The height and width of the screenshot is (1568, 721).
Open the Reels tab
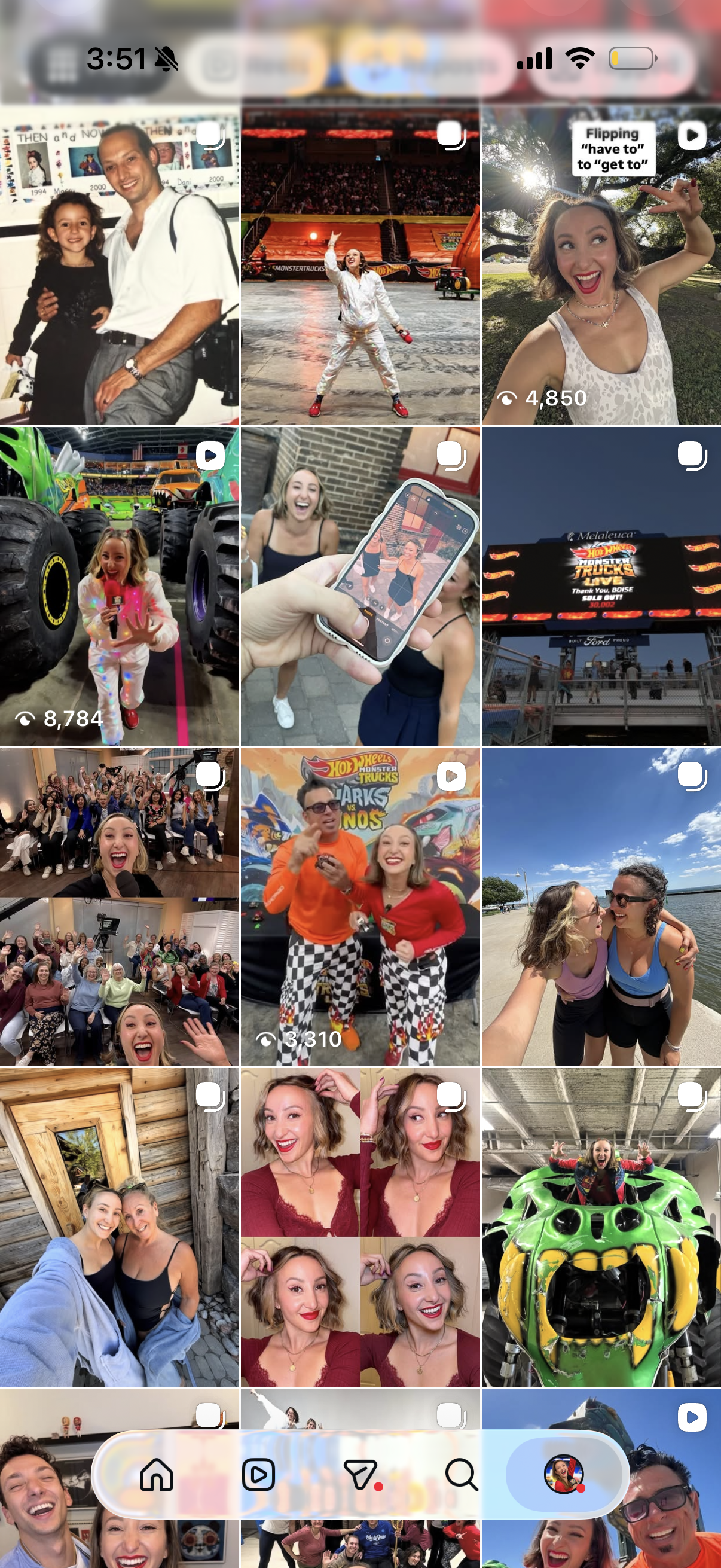(259, 1475)
